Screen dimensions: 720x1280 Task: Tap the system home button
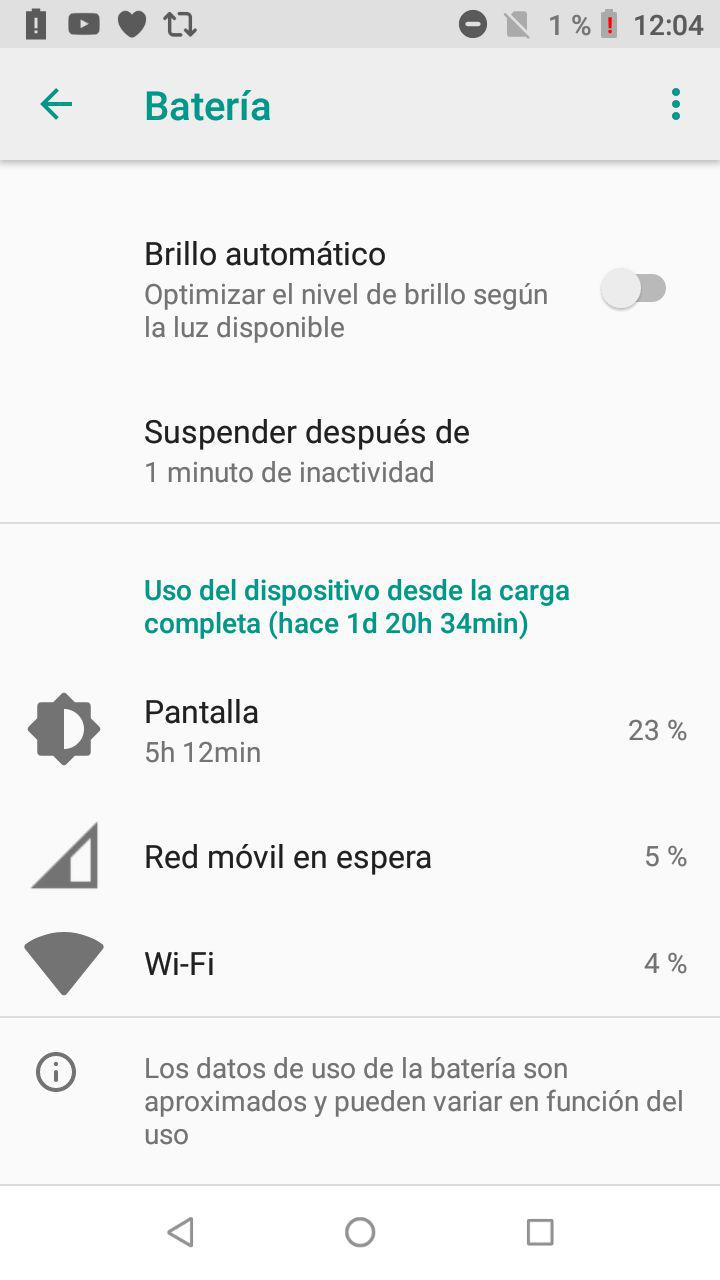click(360, 1232)
